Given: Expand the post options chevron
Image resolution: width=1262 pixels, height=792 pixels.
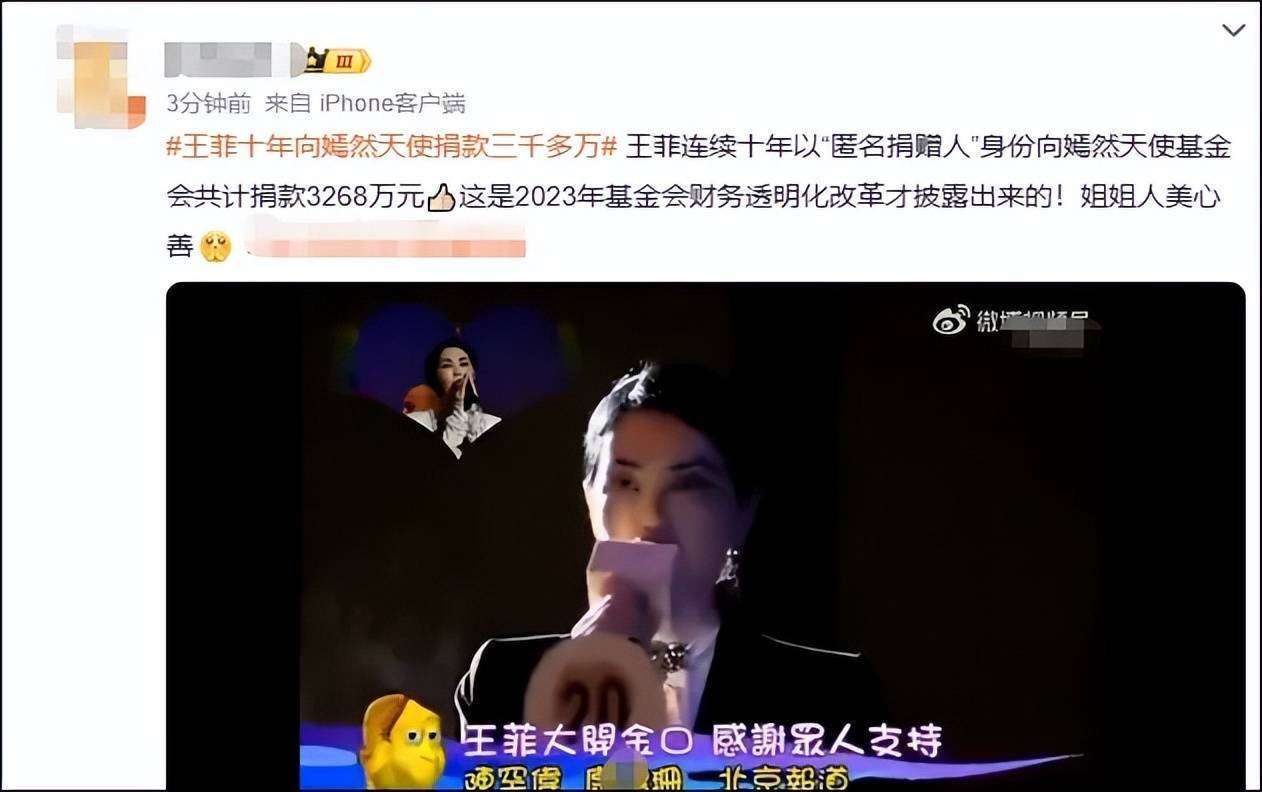Looking at the screenshot, I should click(x=1234, y=31).
